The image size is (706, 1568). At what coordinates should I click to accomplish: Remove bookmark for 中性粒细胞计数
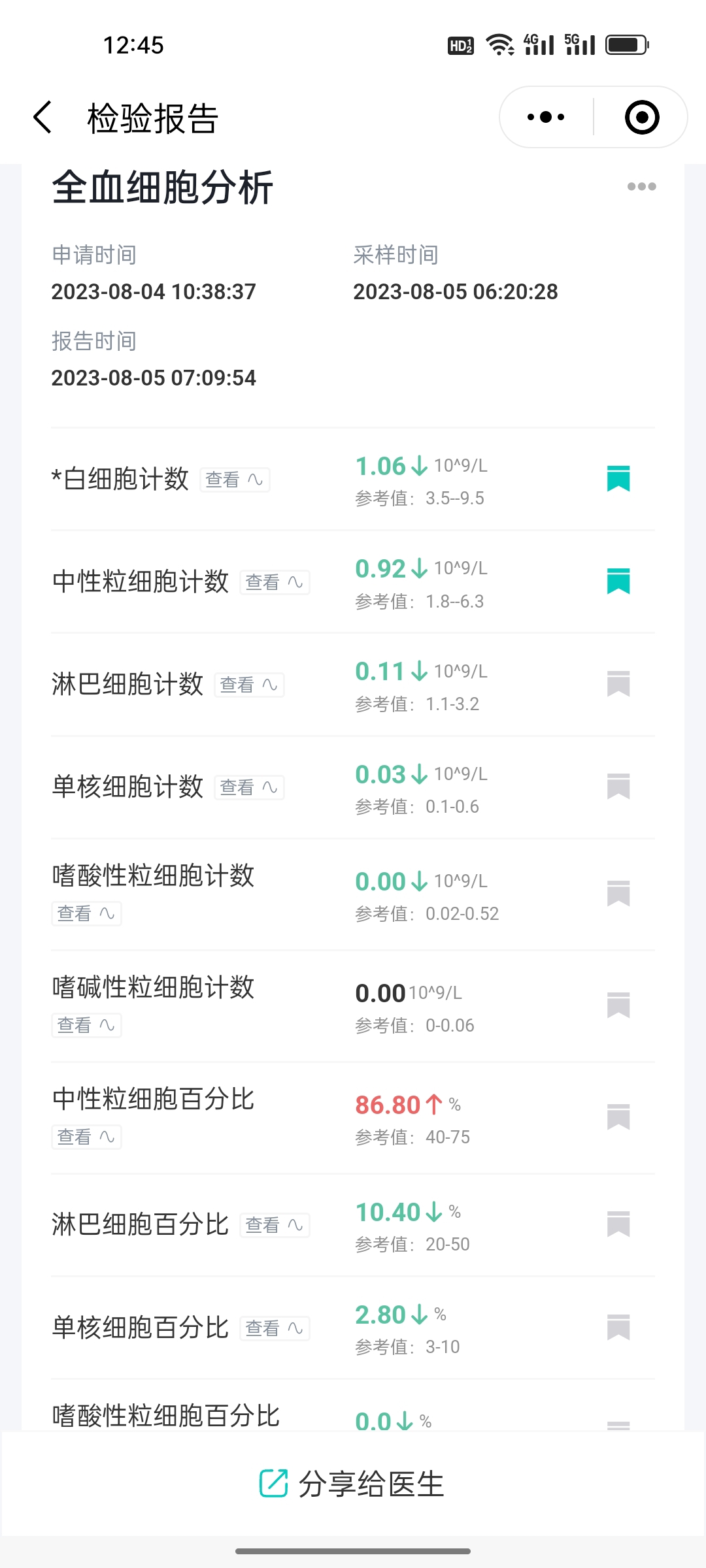(618, 581)
